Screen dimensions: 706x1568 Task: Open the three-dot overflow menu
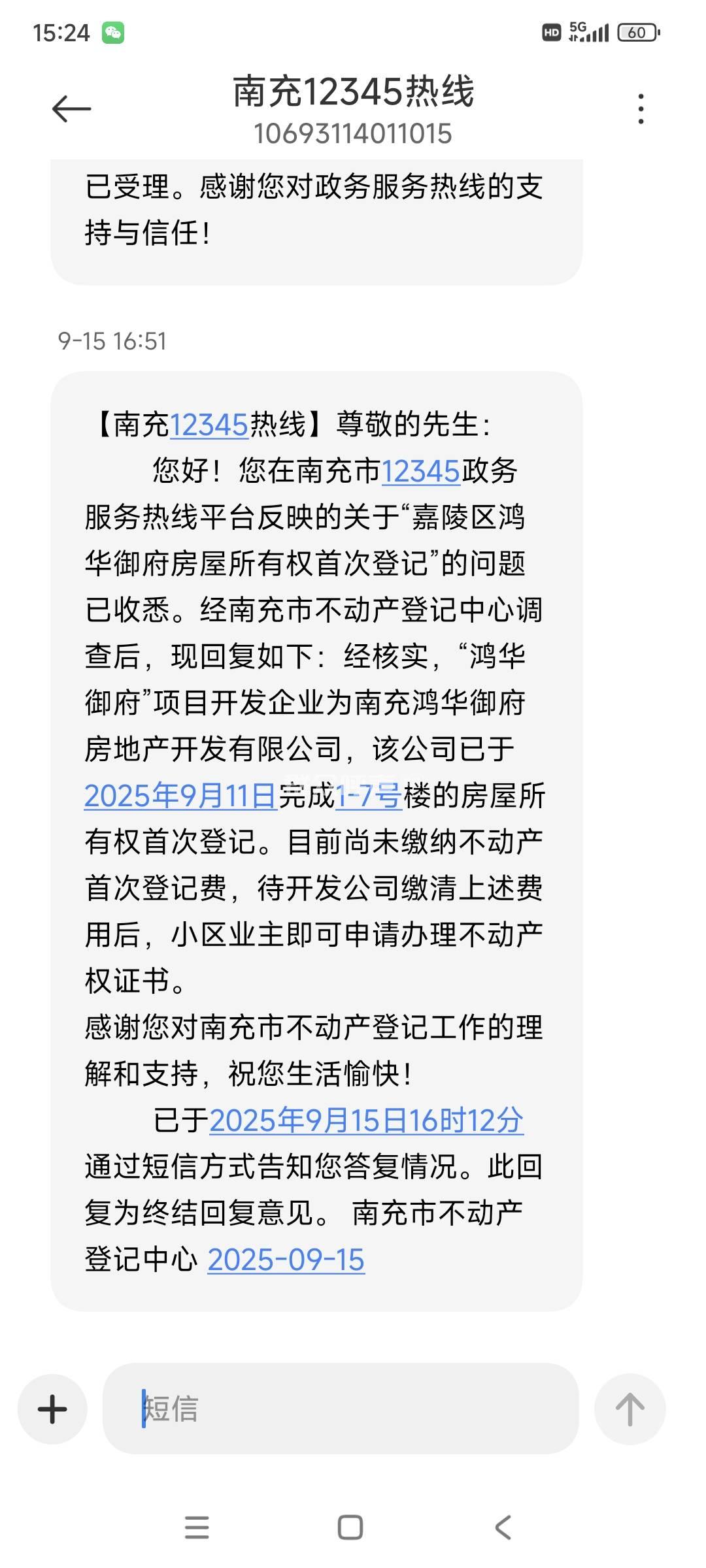tap(641, 108)
